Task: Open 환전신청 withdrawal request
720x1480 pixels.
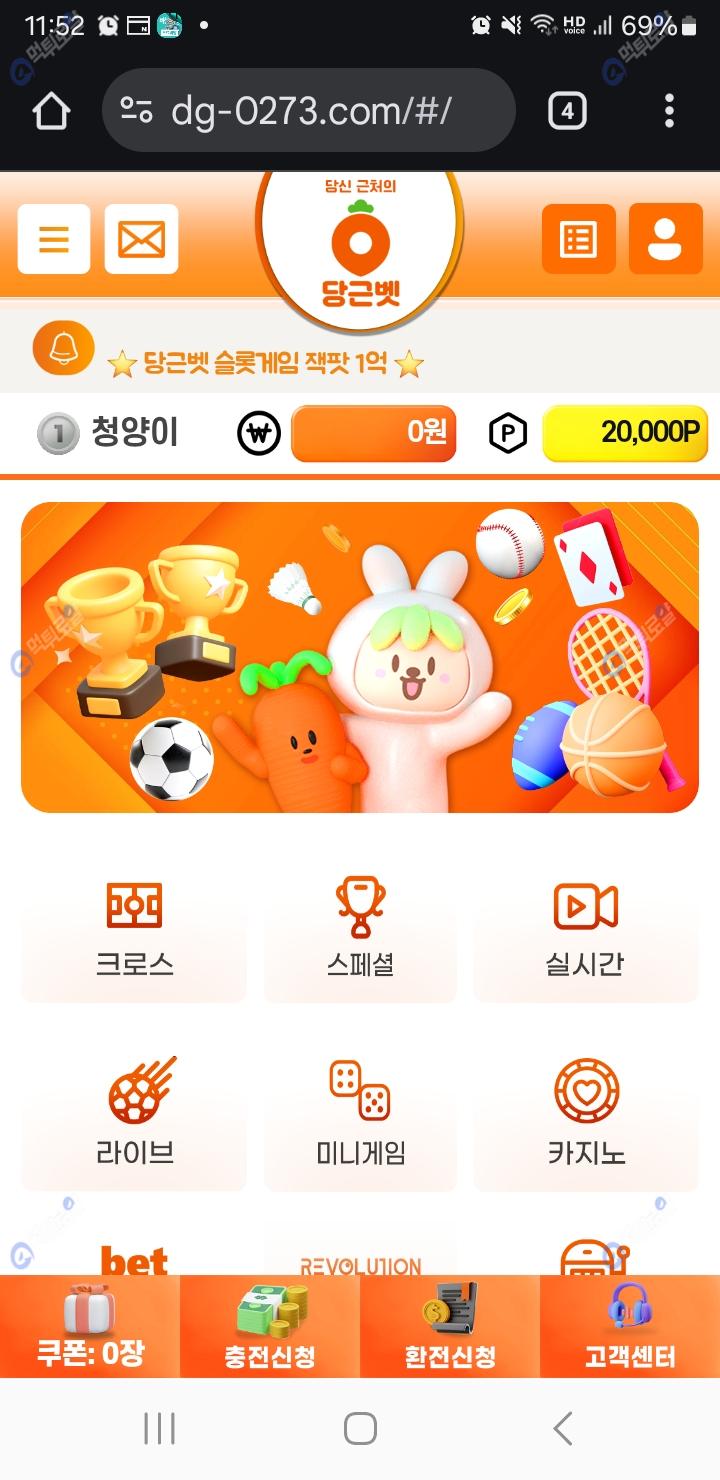Action: click(x=450, y=1327)
